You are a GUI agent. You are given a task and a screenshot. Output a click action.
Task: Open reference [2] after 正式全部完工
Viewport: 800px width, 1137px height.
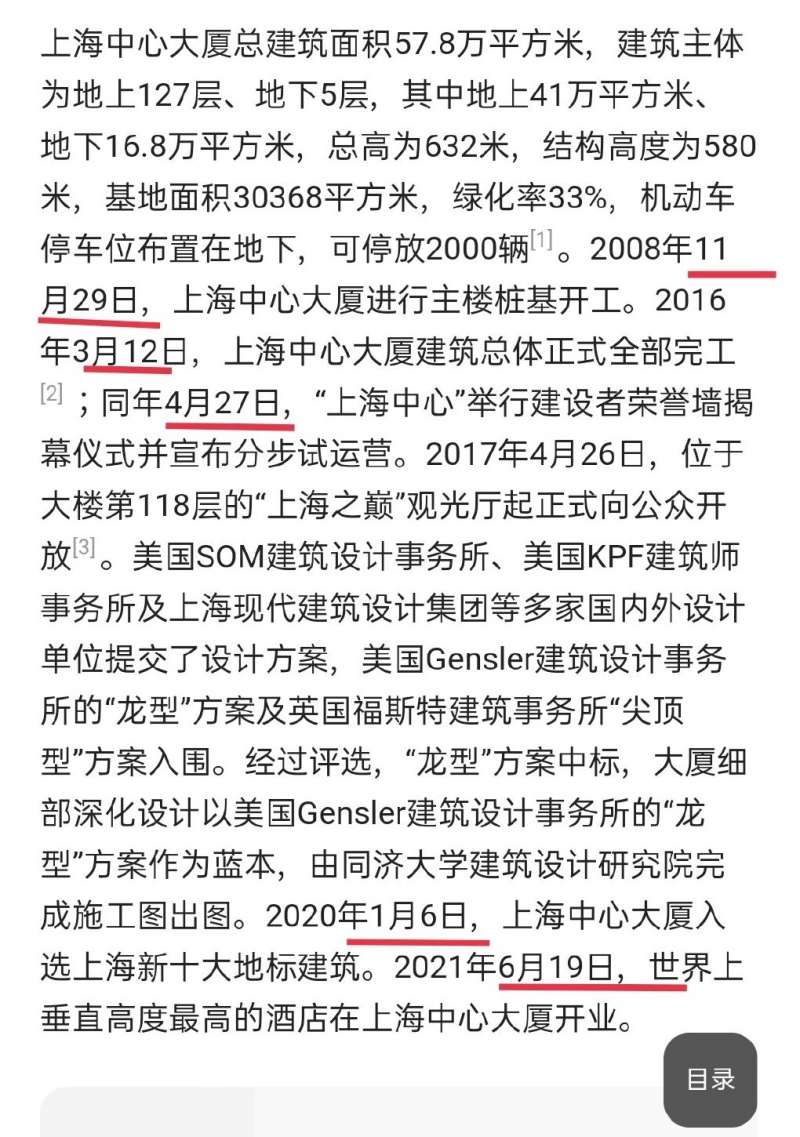(52, 392)
